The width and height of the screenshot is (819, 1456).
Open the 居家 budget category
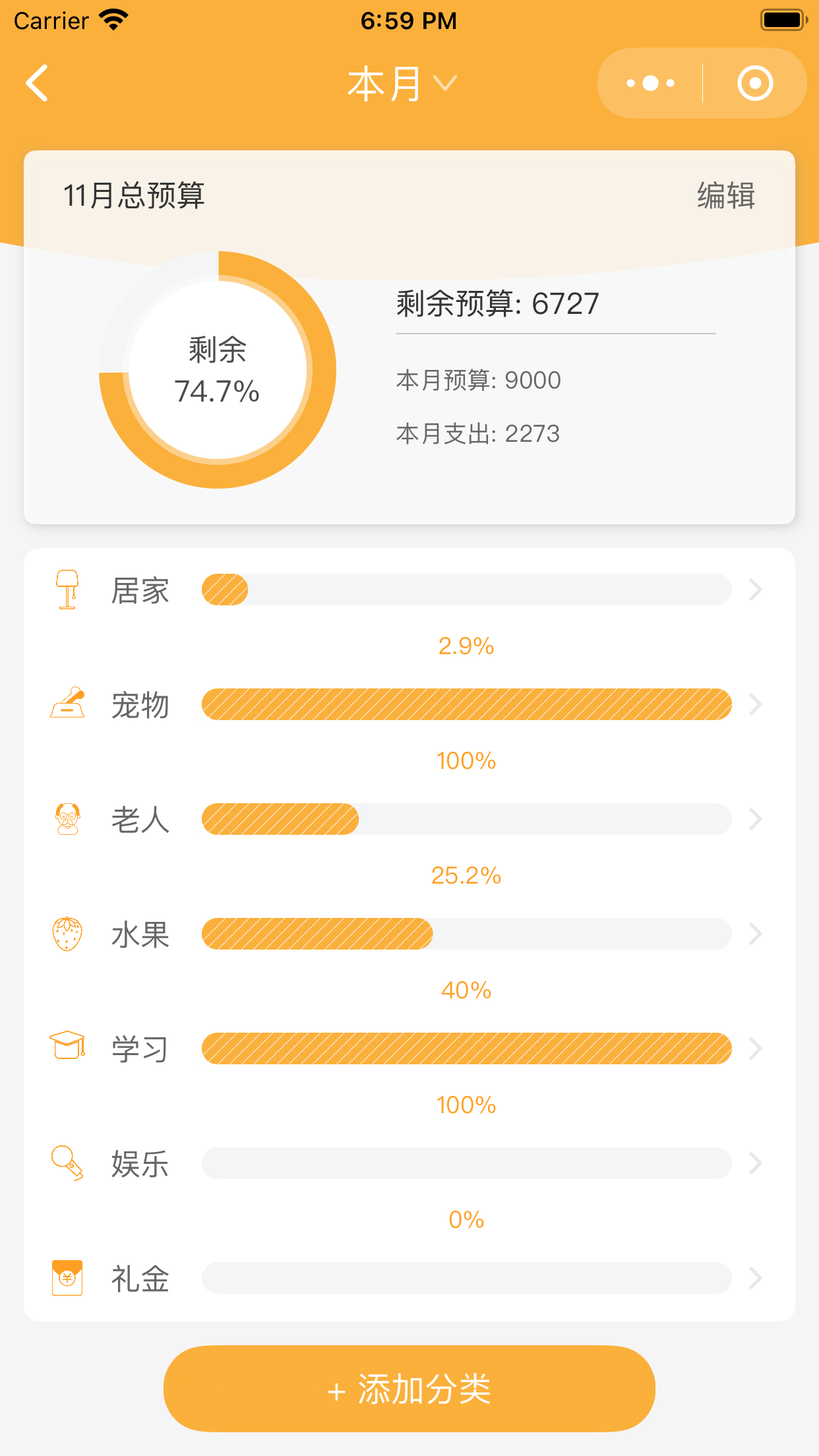point(409,590)
